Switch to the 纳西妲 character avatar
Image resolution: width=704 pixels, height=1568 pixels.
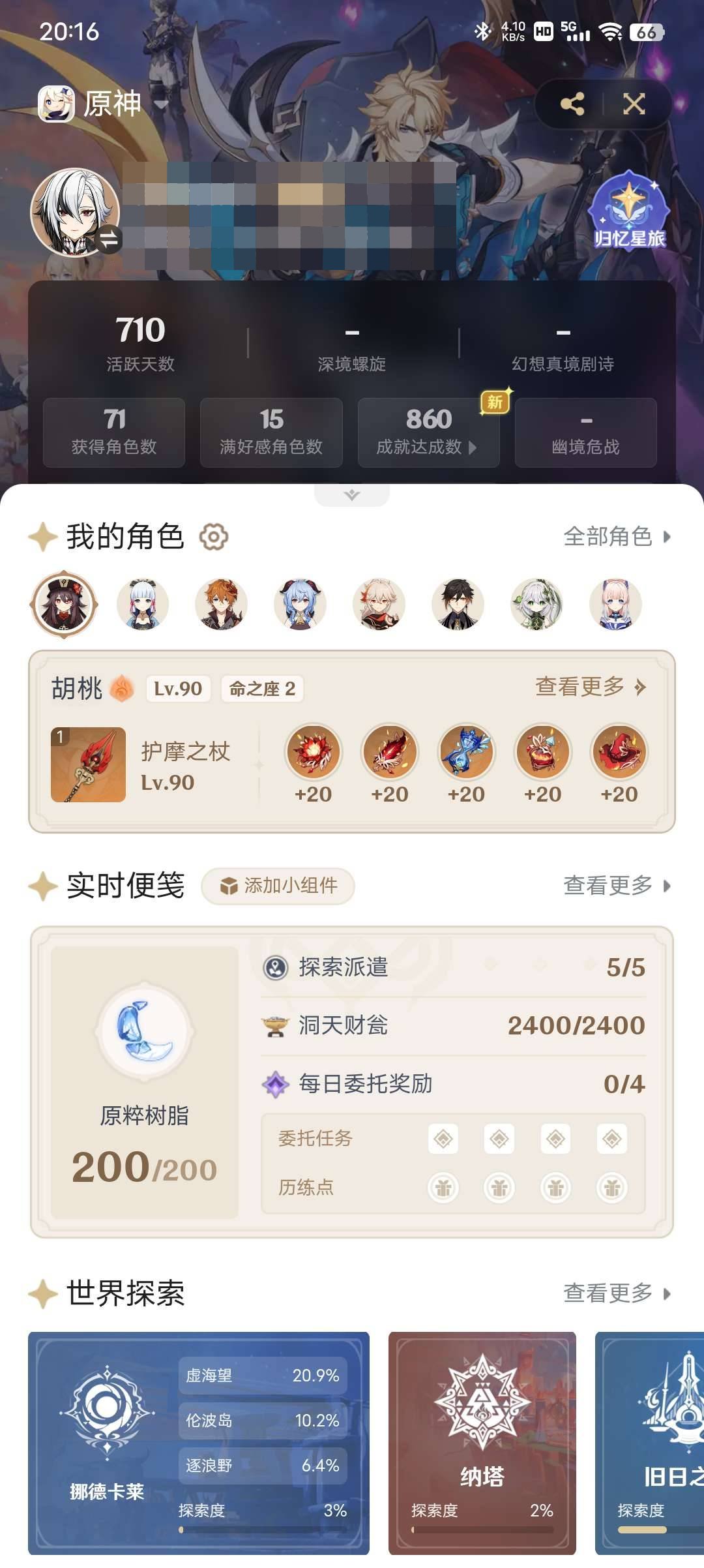click(x=538, y=605)
